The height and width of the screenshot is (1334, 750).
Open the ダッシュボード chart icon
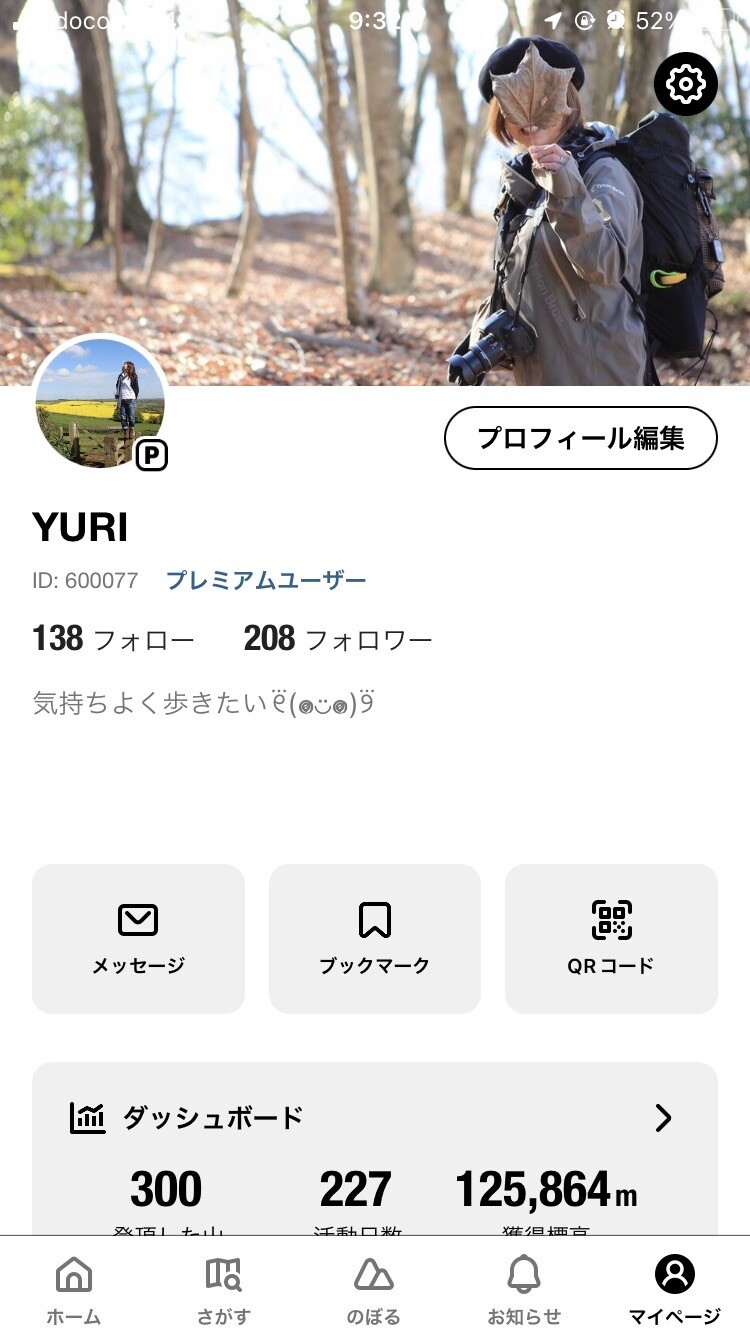87,1117
